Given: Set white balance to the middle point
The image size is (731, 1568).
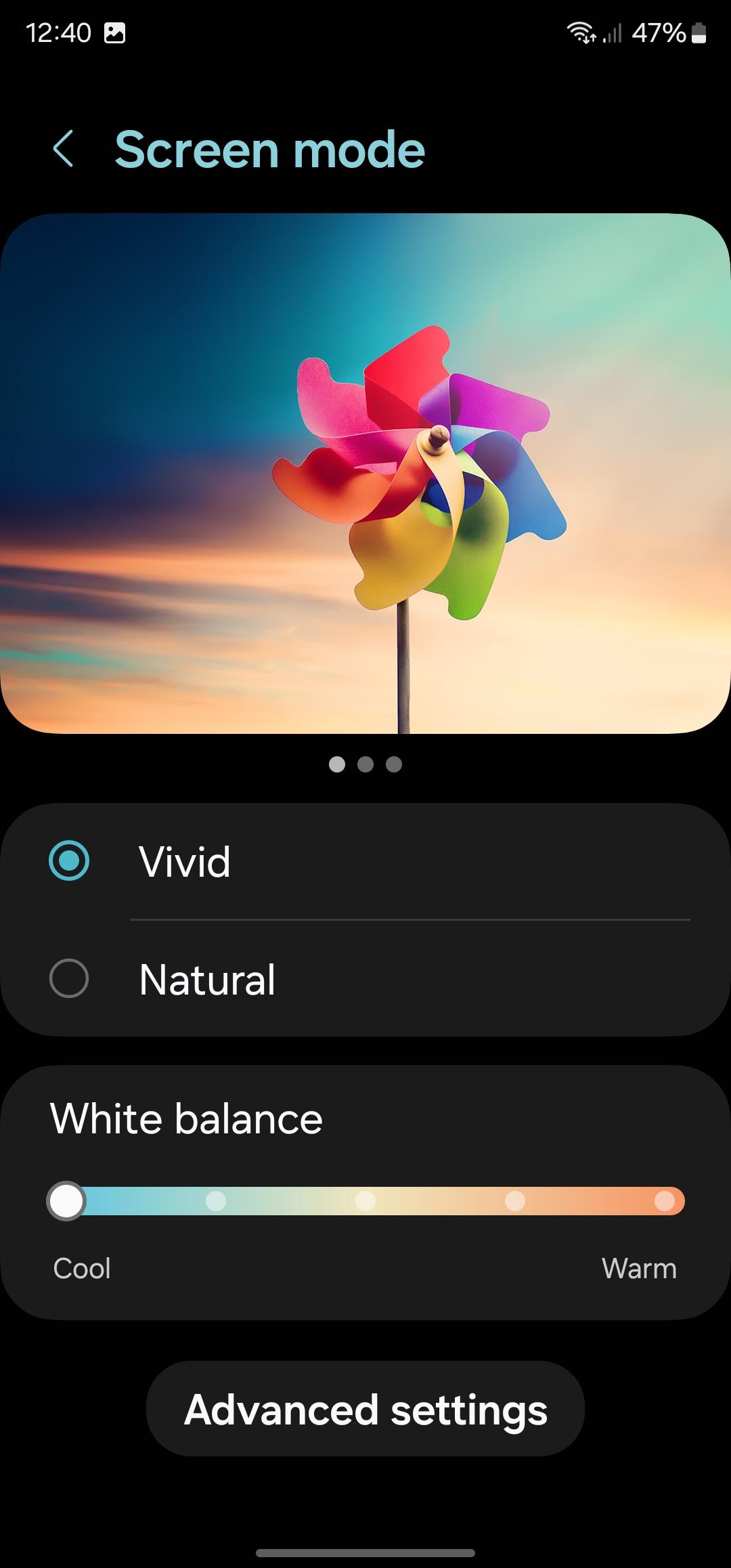Looking at the screenshot, I should 365,1201.
